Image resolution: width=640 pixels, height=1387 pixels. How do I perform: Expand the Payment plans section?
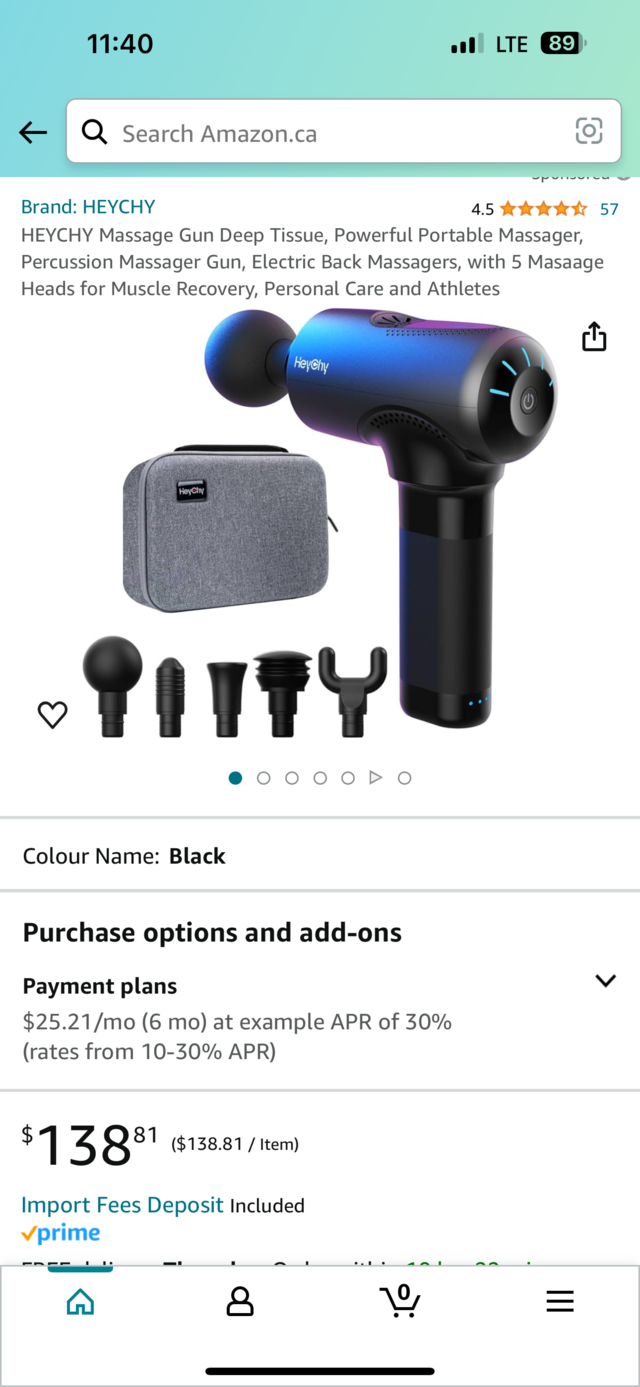click(605, 981)
